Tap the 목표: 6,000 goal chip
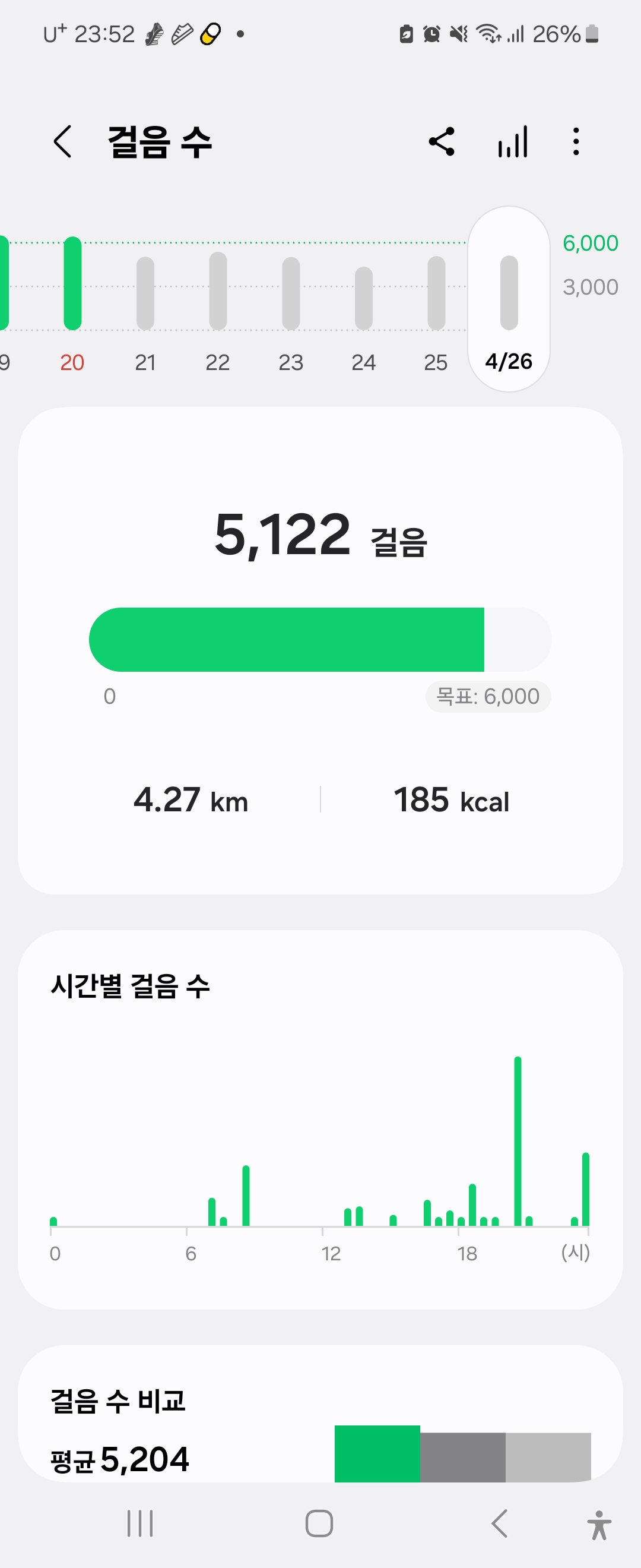 click(x=488, y=696)
